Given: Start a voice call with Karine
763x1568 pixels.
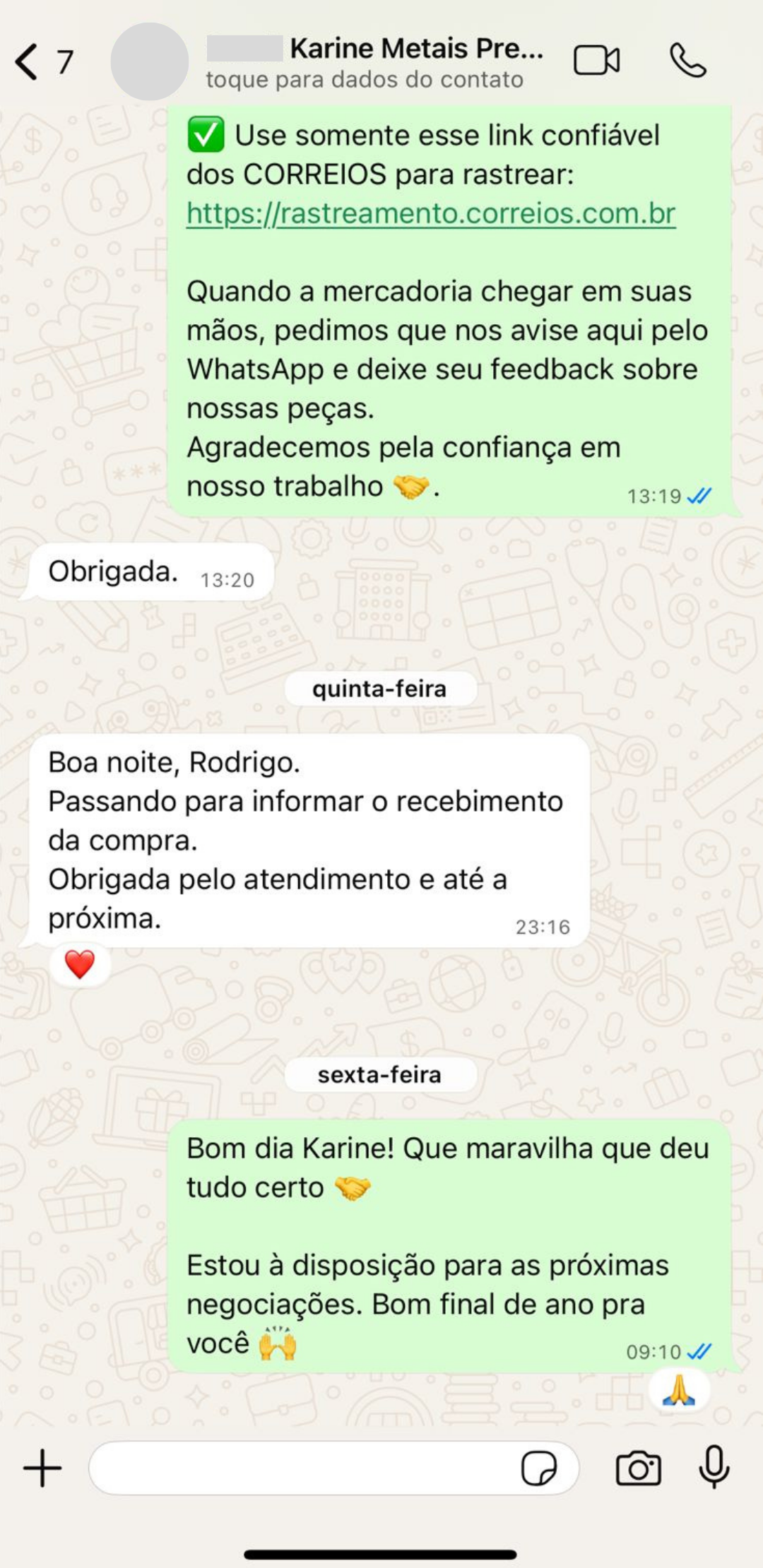Looking at the screenshot, I should click(x=687, y=60).
